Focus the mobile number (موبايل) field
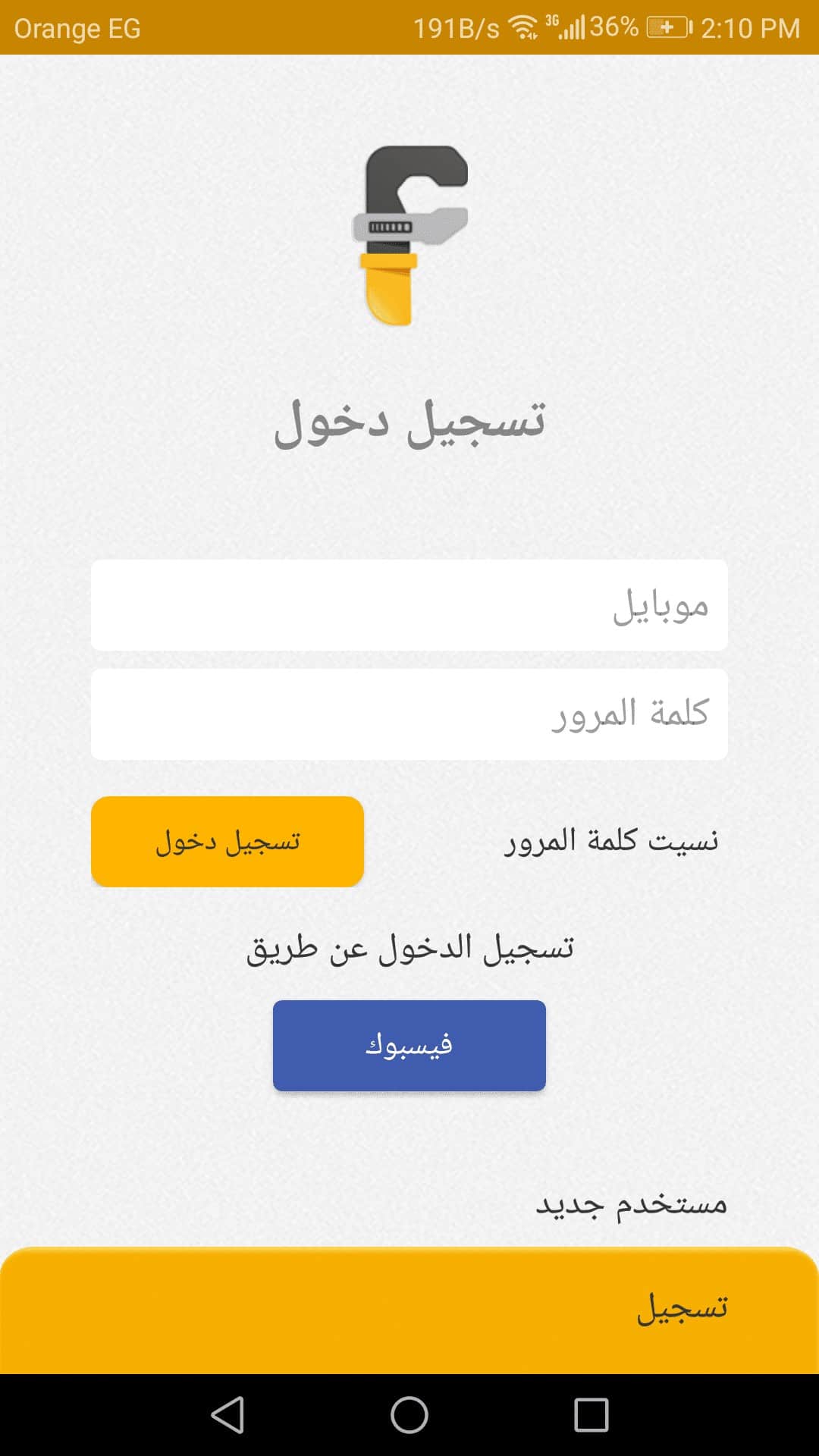 pyautogui.click(x=409, y=605)
